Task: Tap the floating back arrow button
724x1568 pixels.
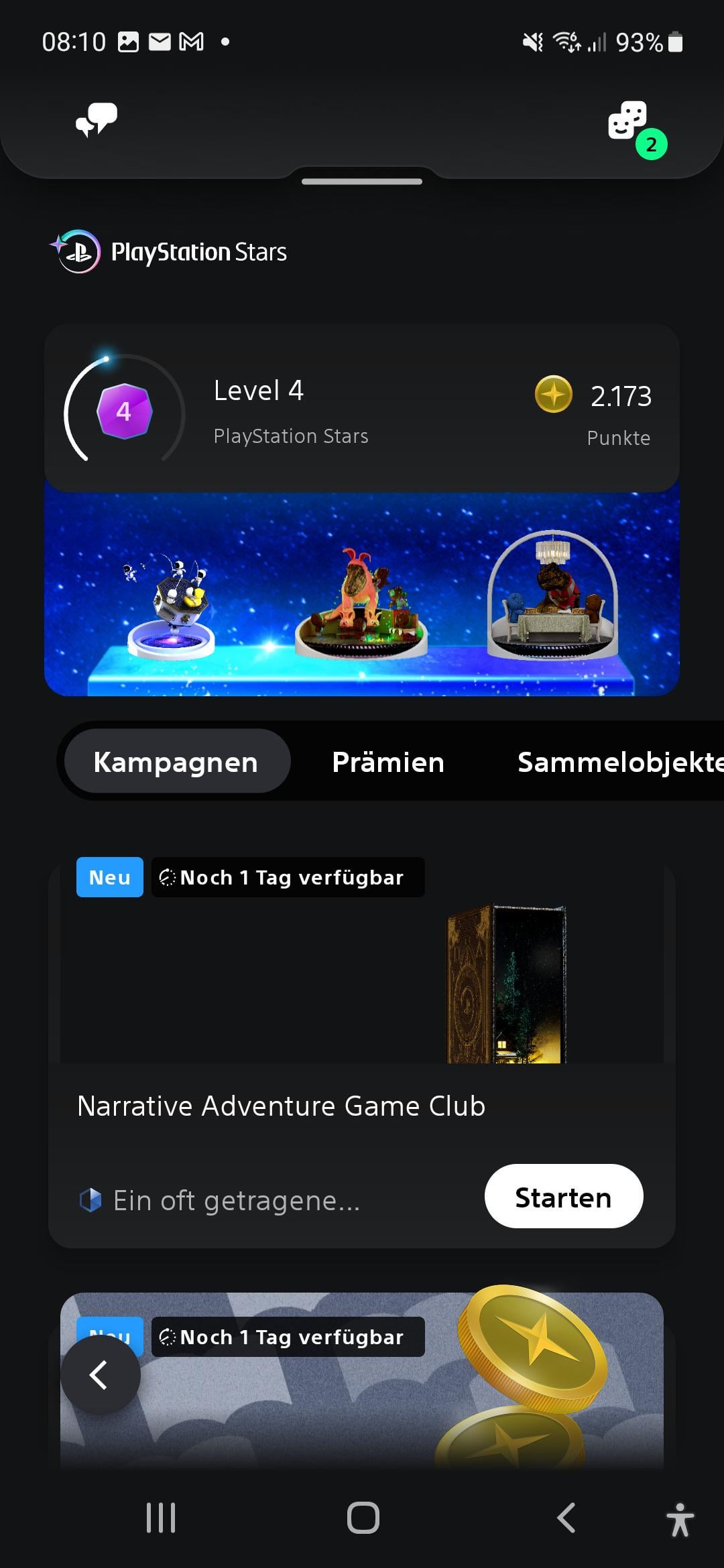Action: pyautogui.click(x=100, y=1375)
